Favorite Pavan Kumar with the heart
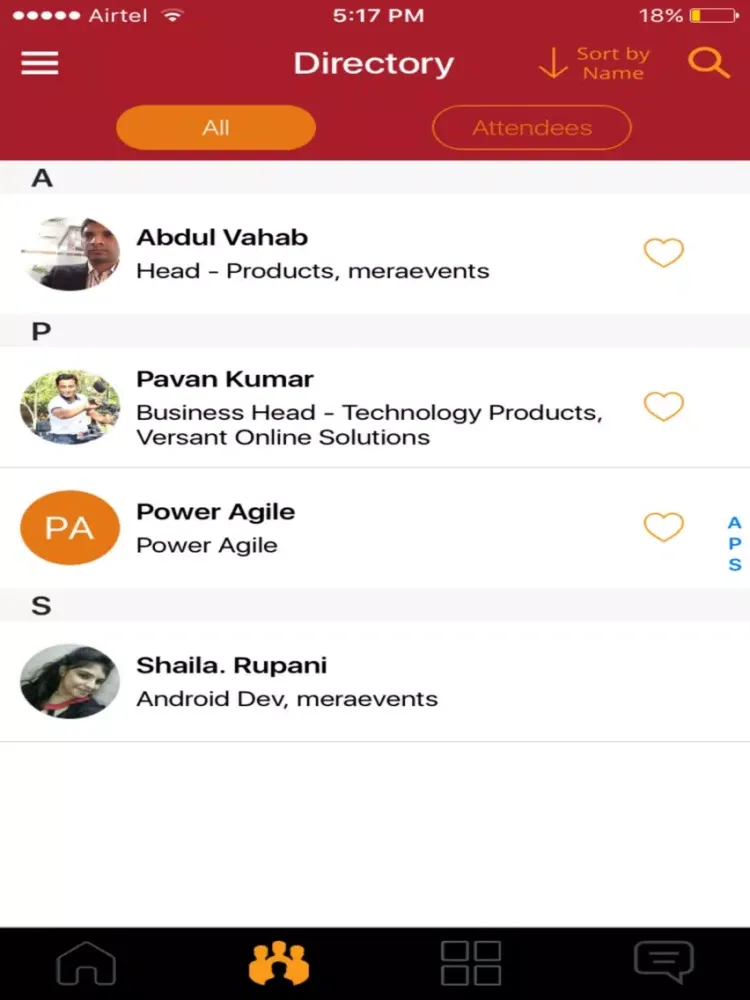 663,407
